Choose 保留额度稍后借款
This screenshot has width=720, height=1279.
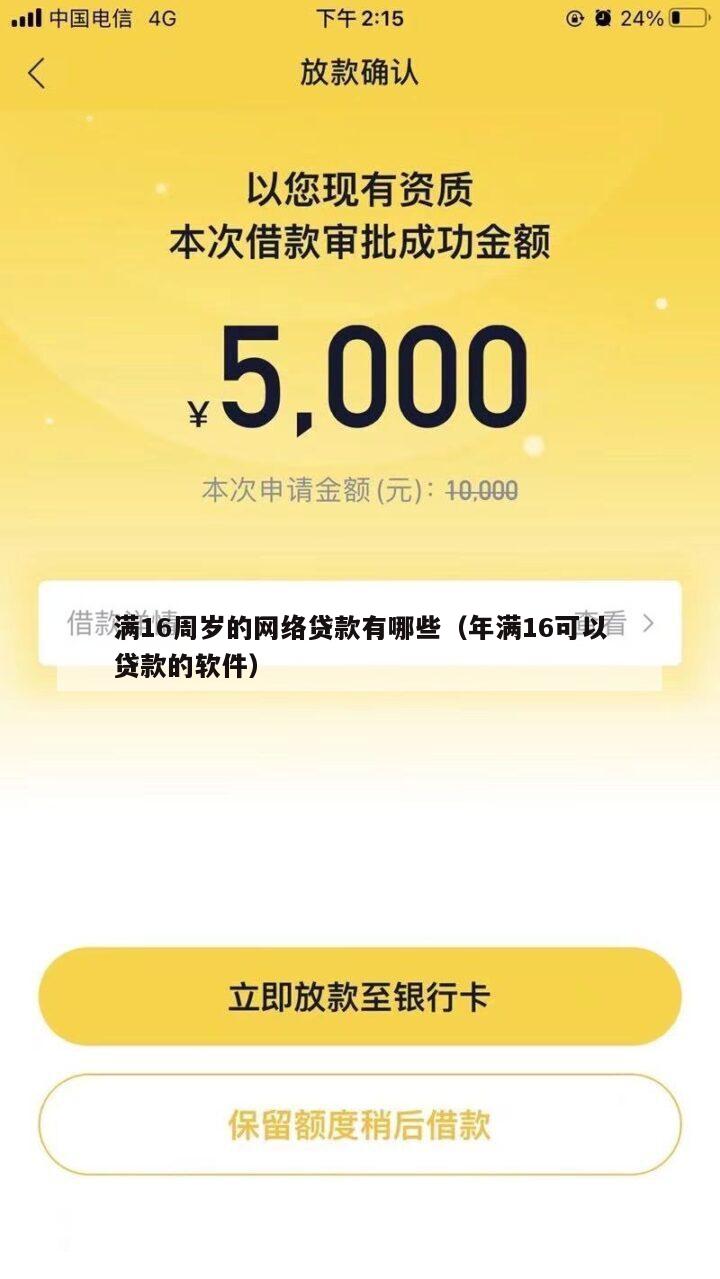(359, 1125)
